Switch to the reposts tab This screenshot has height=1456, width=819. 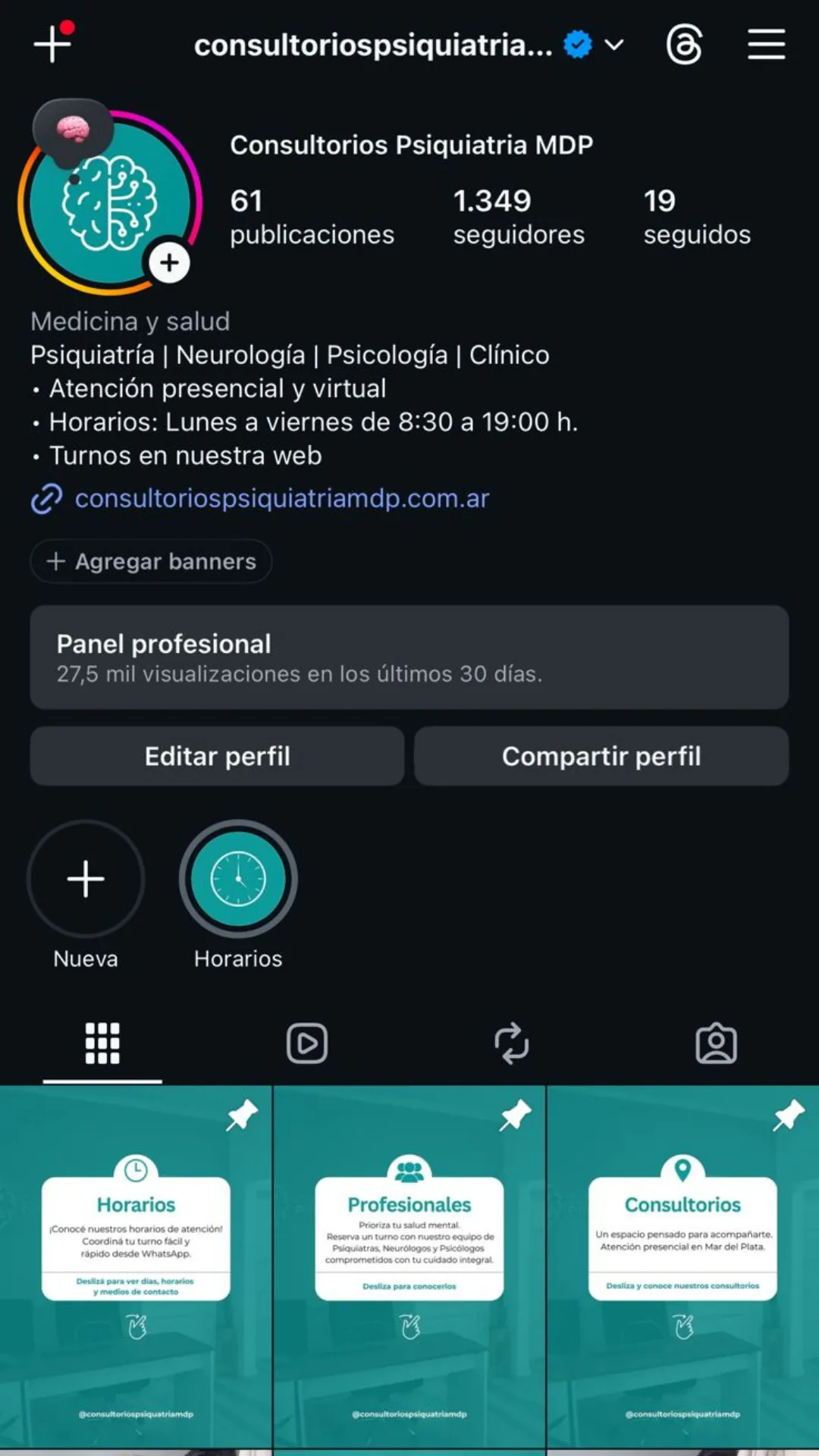[x=512, y=1043]
